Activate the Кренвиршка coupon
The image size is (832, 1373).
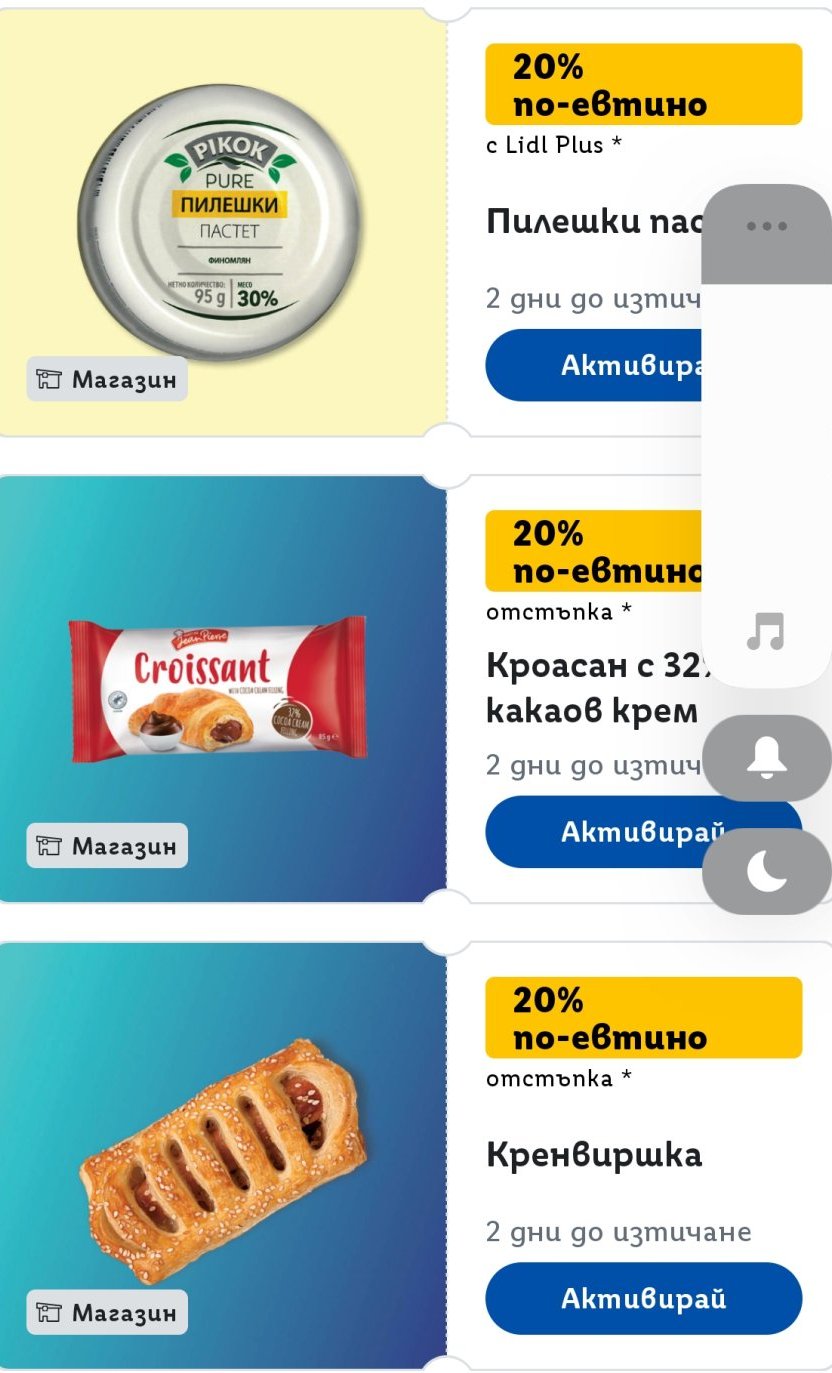pyautogui.click(x=644, y=1299)
